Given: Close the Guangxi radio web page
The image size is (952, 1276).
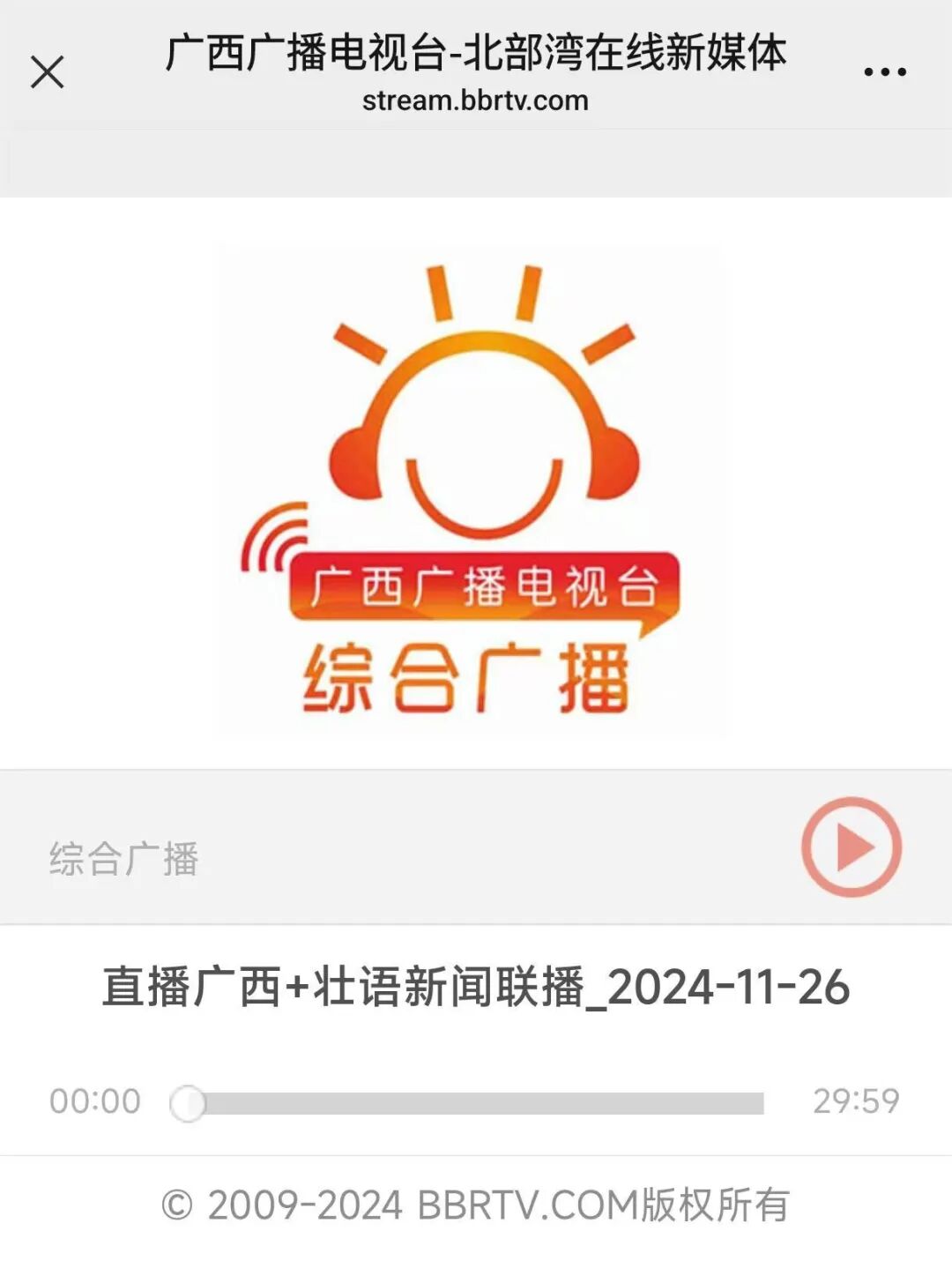Looking at the screenshot, I should tap(48, 72).
